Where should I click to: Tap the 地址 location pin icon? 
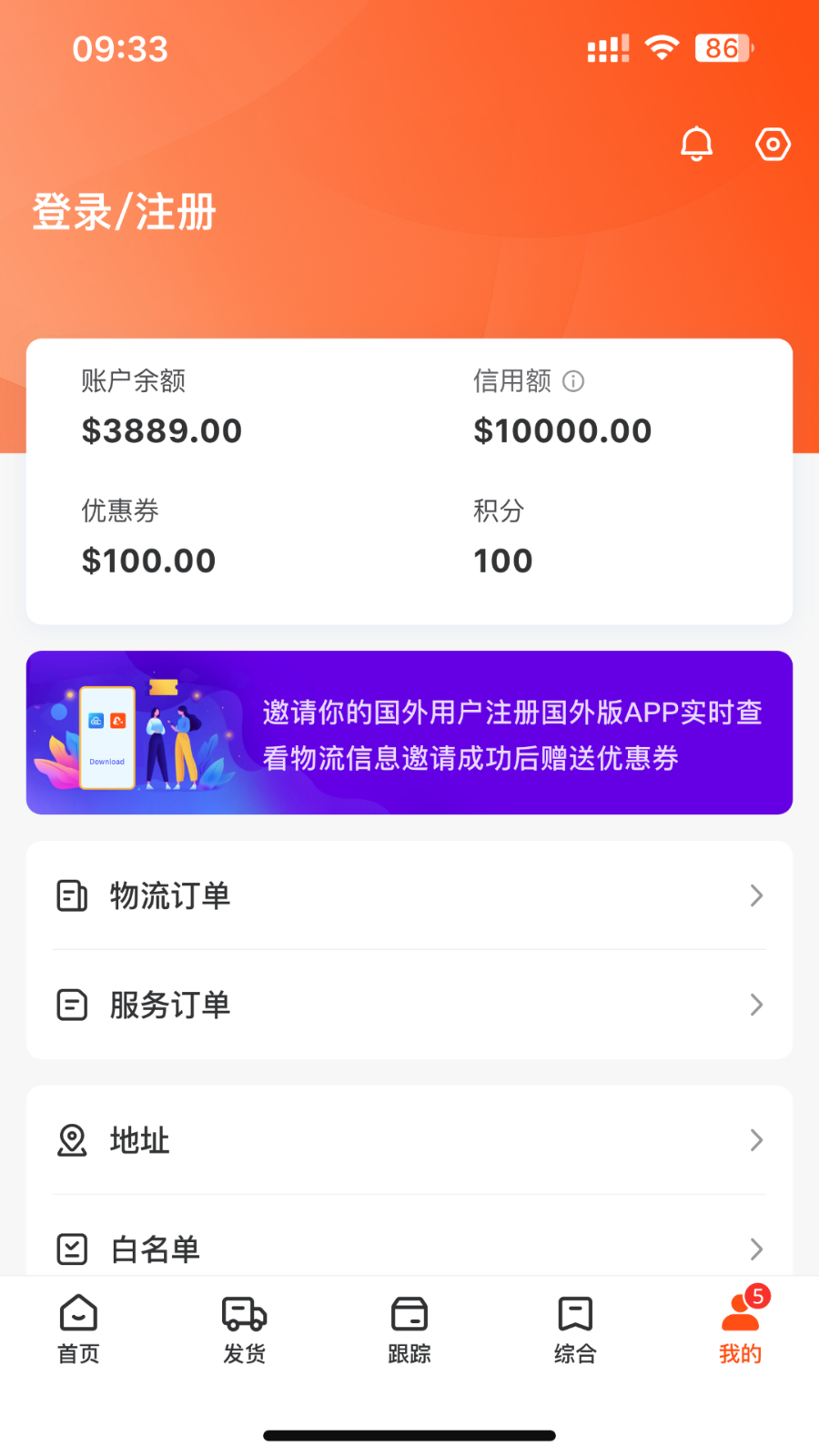[x=72, y=1140]
